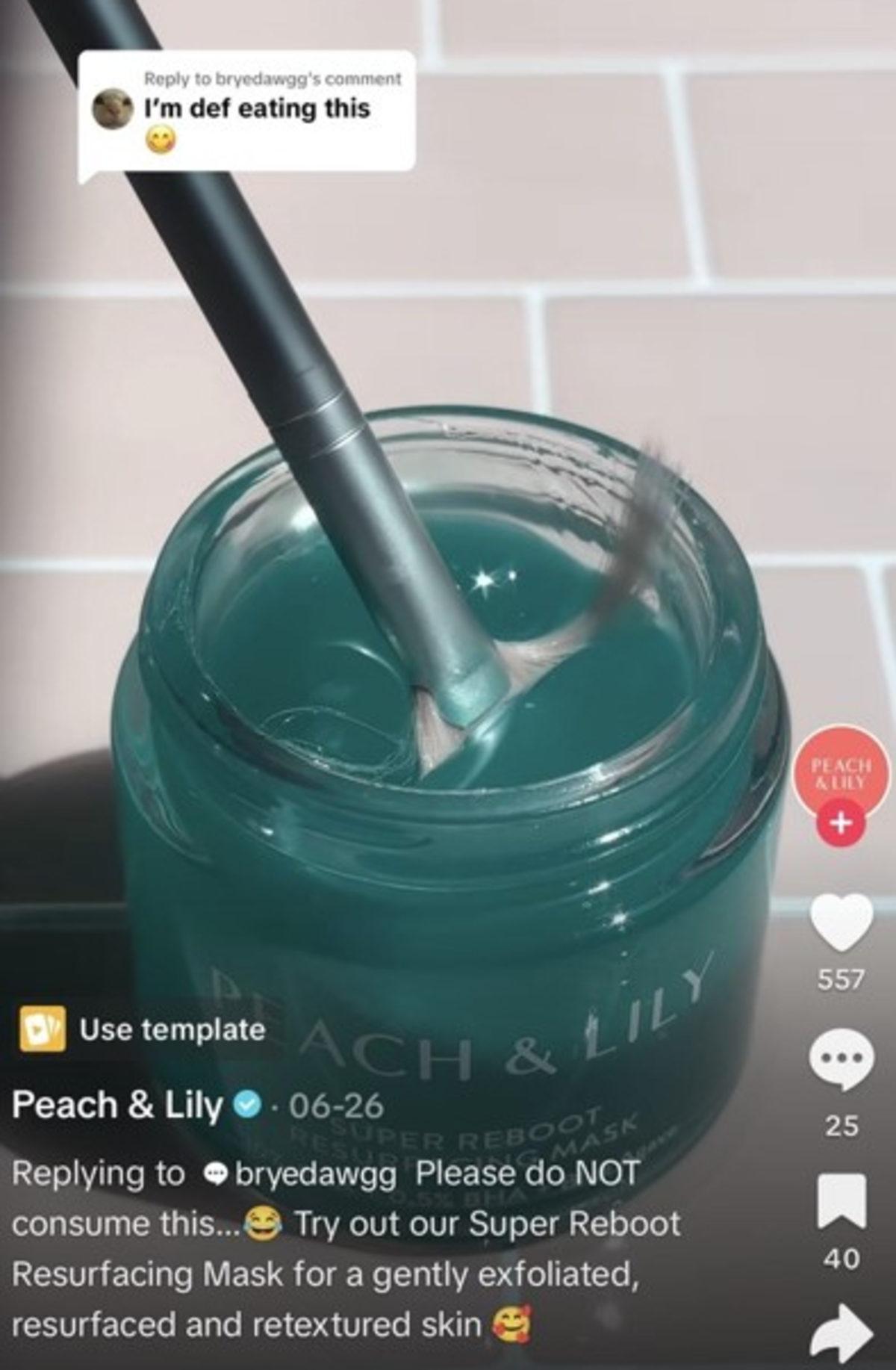
Task: Open Peach & Lily profile avatar
Action: [841, 775]
